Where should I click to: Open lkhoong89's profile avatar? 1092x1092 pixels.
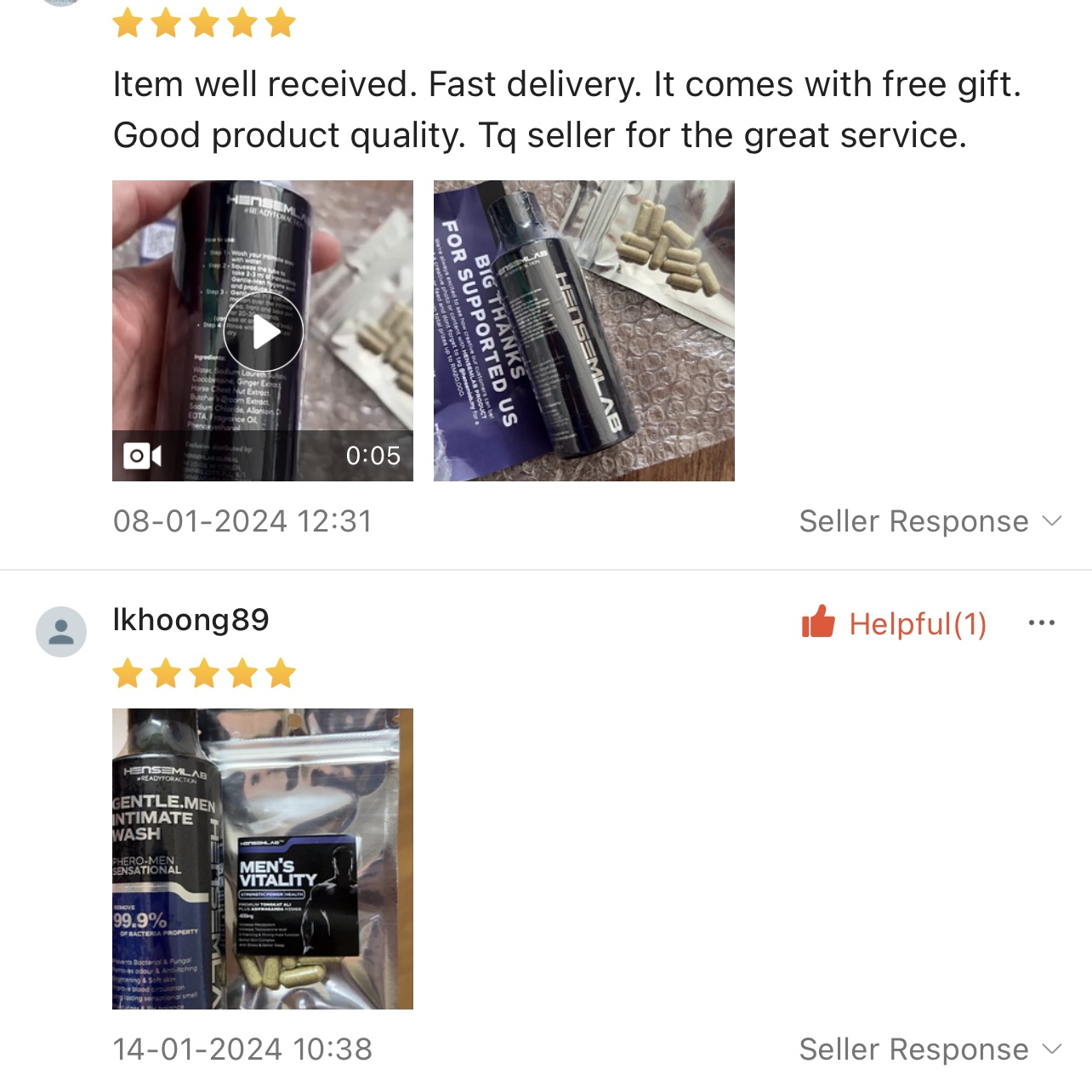pos(61,632)
